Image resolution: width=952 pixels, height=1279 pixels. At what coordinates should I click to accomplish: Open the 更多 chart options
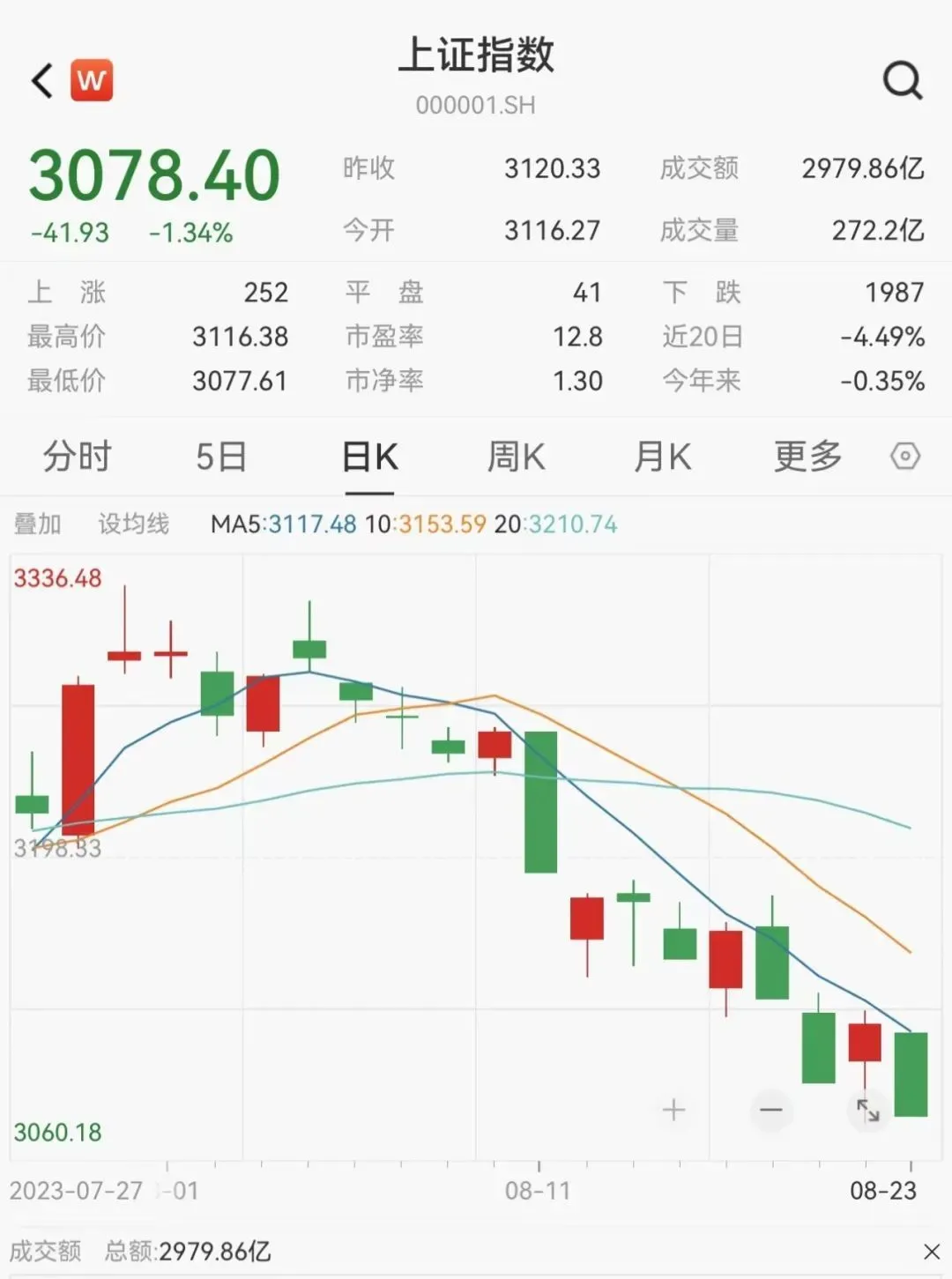pyautogui.click(x=807, y=457)
